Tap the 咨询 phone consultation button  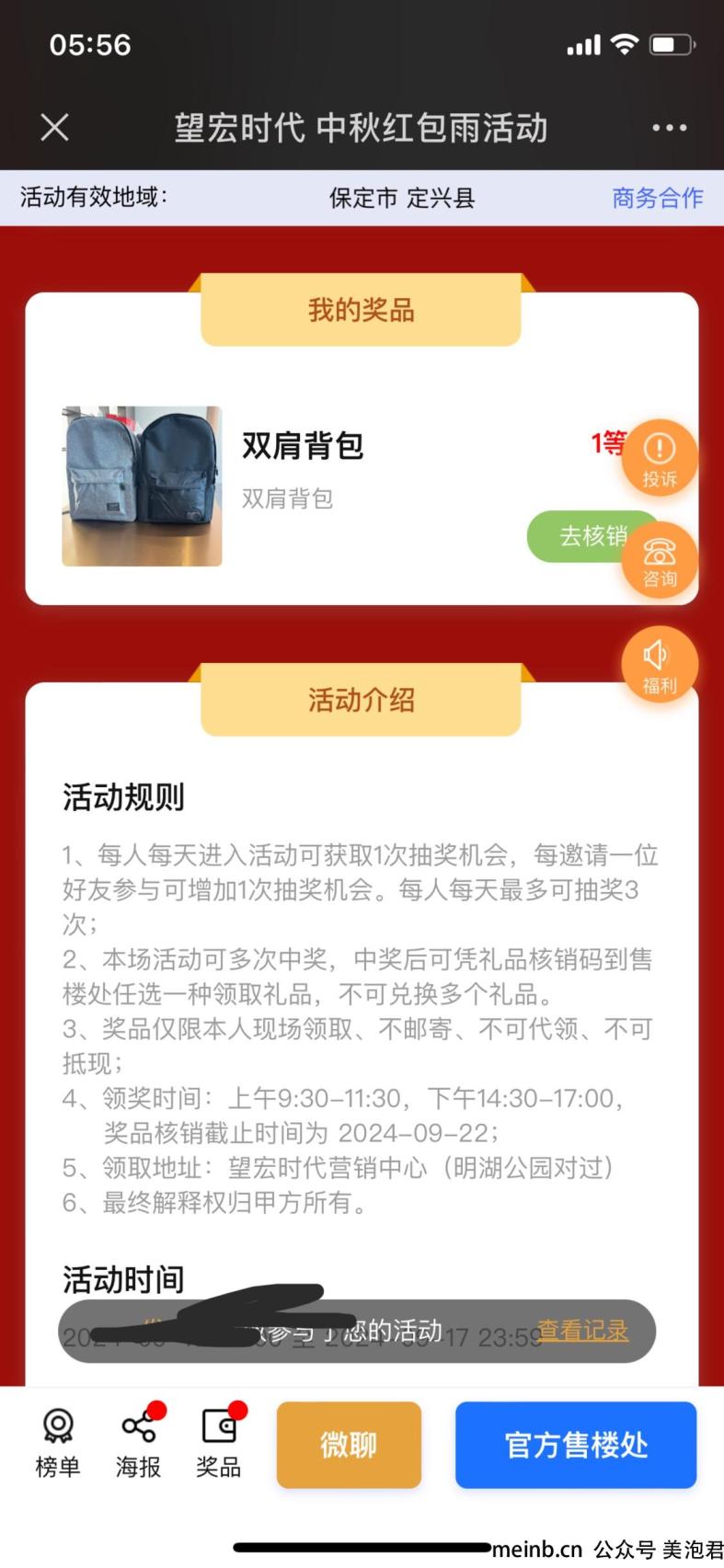click(x=660, y=560)
